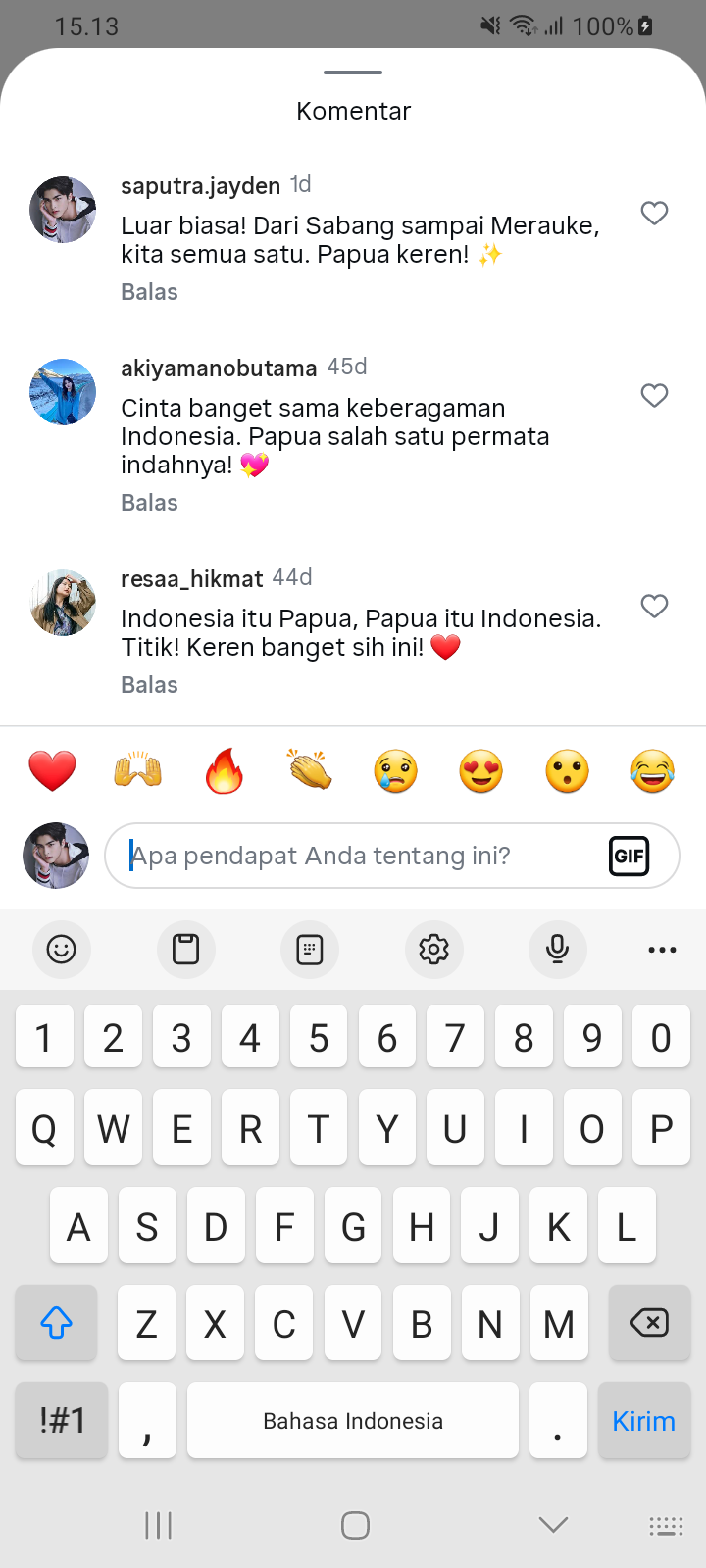This screenshot has height=1568, width=706.
Task: Start voice input with the microphone
Action: [557, 949]
